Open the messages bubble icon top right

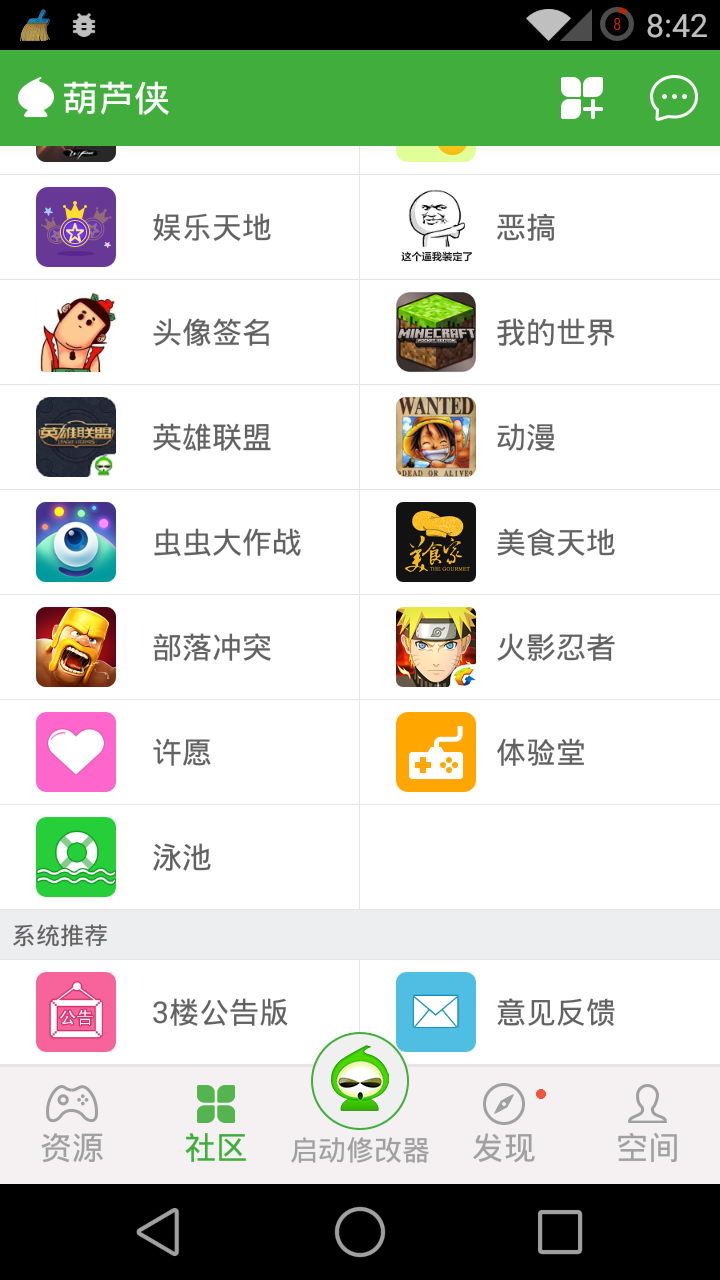click(x=674, y=97)
